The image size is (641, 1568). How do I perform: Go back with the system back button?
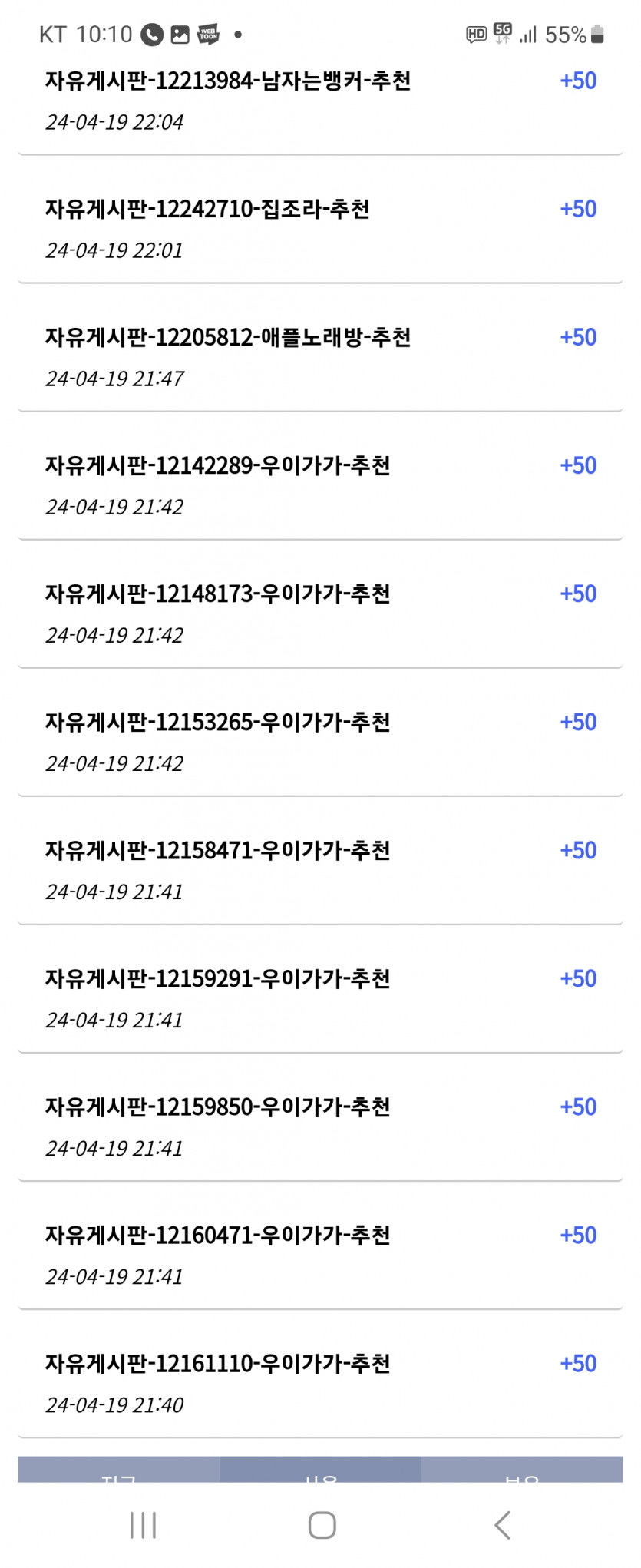[503, 1525]
